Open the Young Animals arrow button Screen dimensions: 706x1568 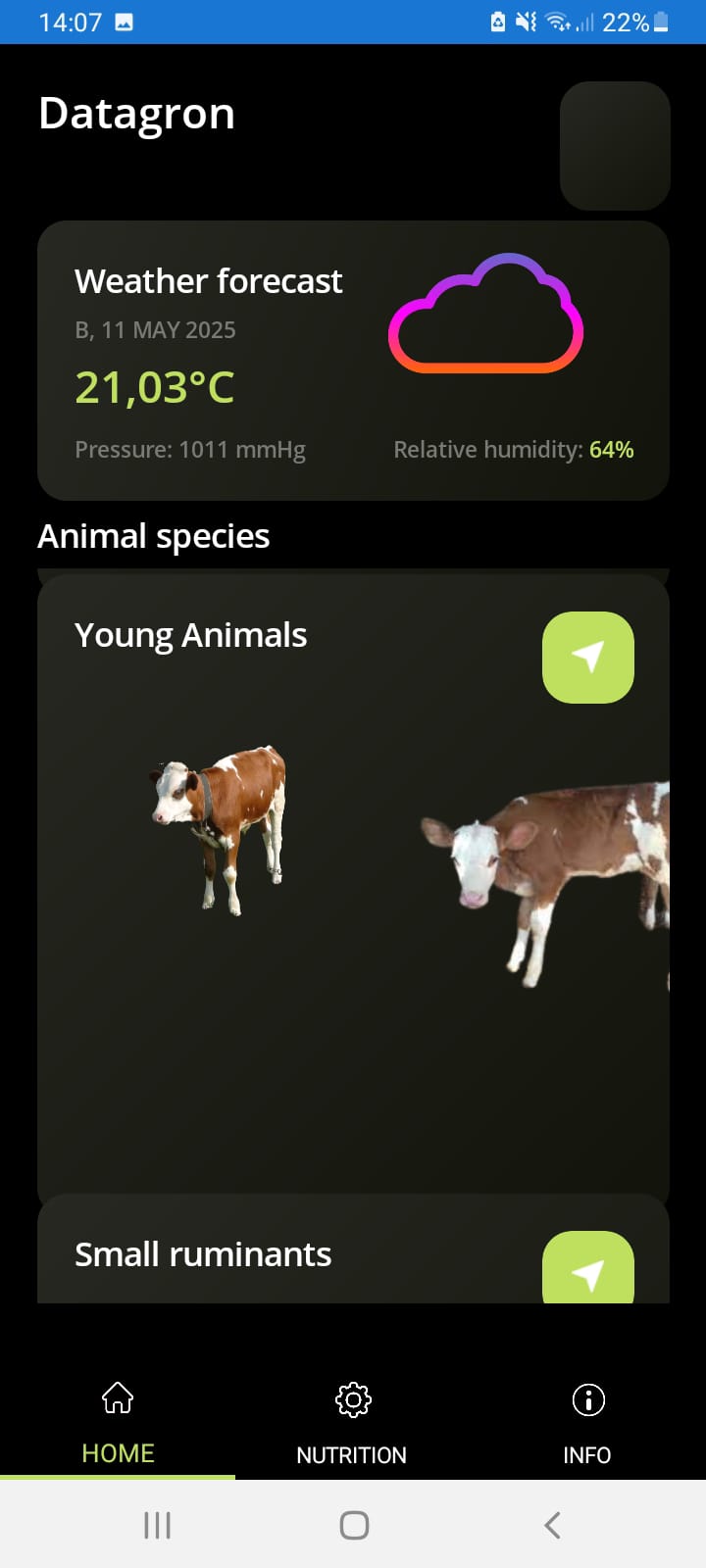coord(587,657)
